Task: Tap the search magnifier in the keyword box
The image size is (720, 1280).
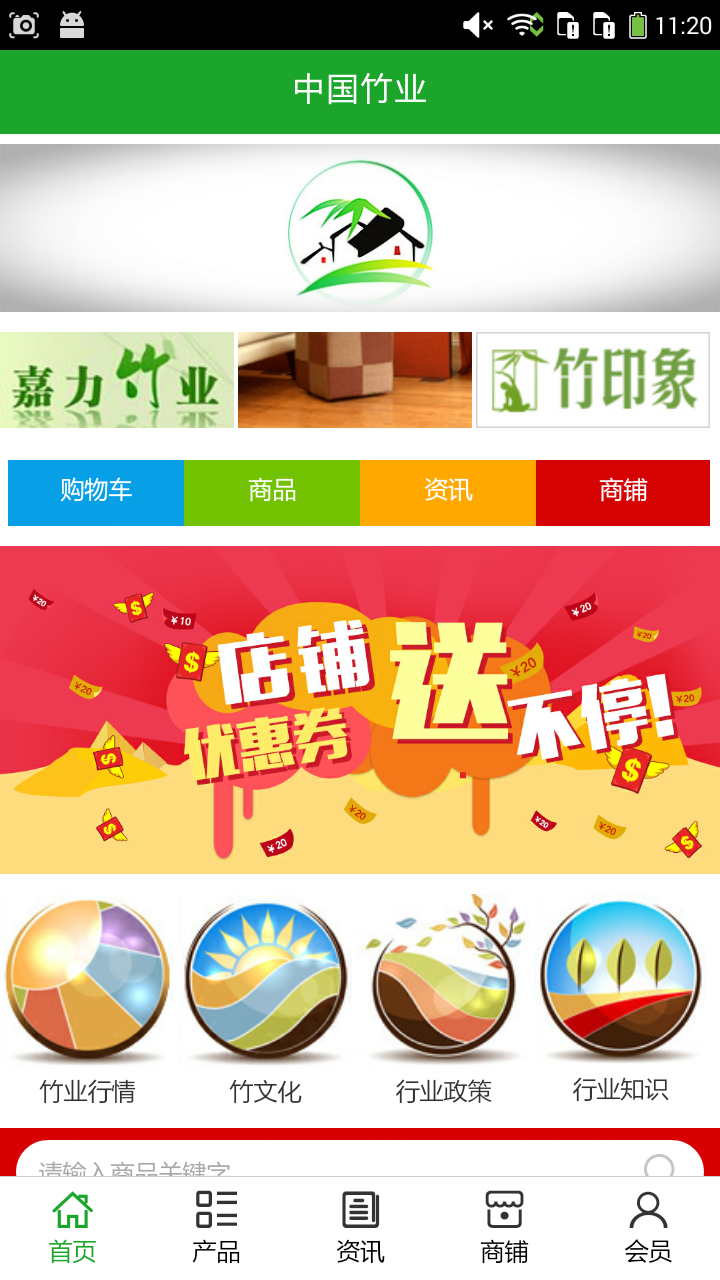Action: (x=658, y=1167)
